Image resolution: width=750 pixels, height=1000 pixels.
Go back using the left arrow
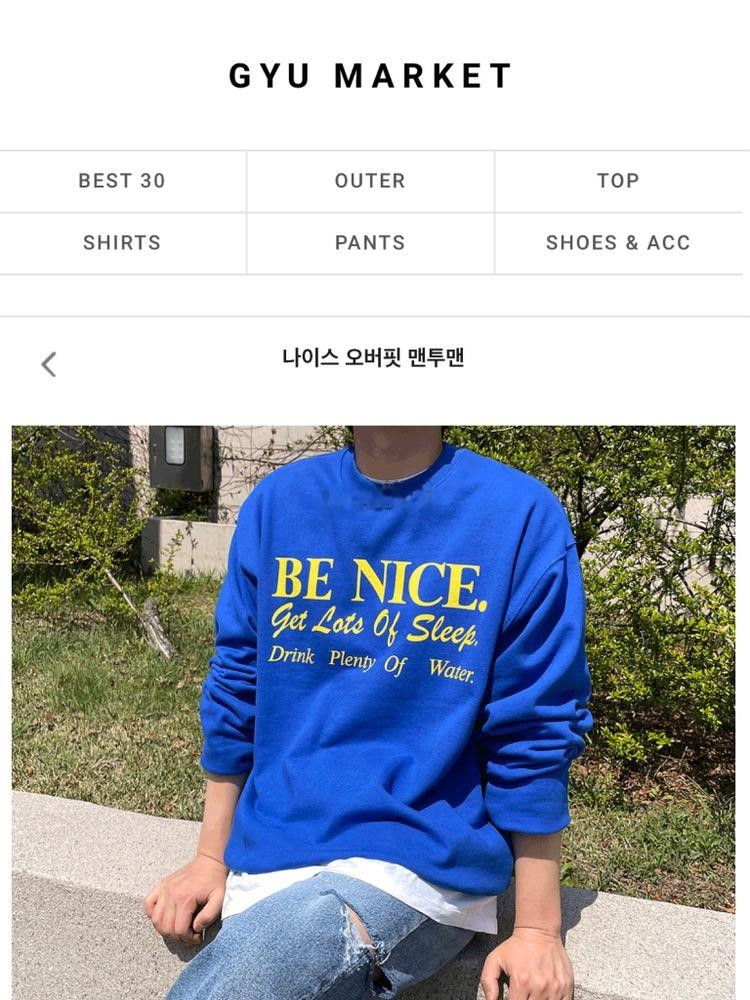(x=48, y=364)
